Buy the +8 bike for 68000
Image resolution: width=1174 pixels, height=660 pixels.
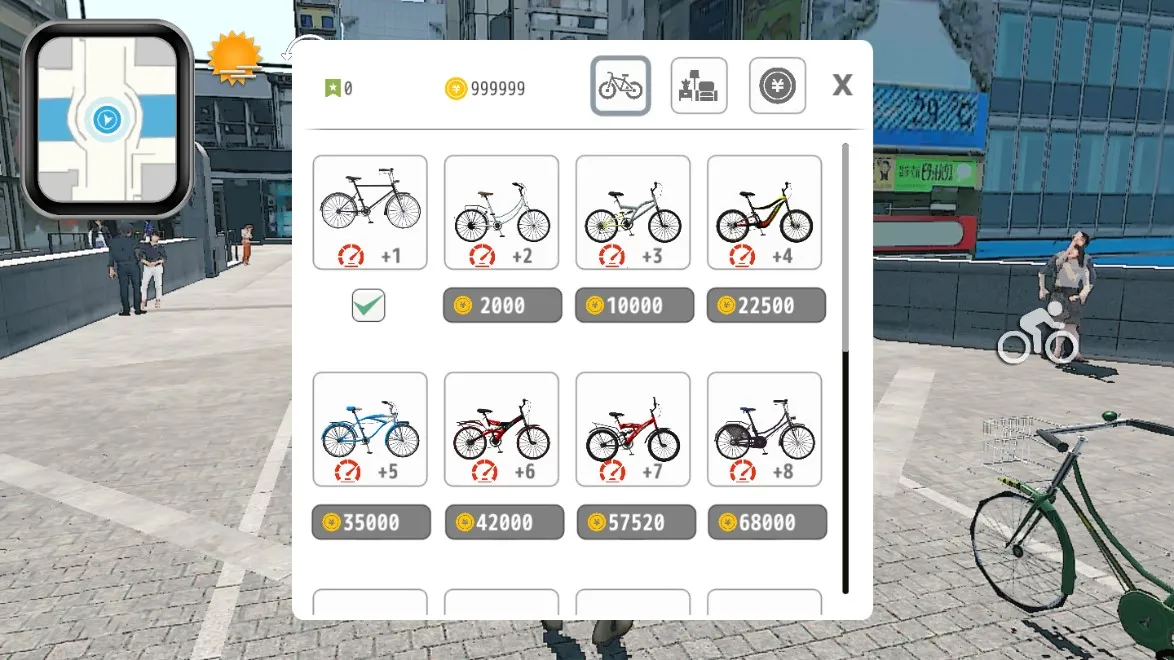[767, 522]
